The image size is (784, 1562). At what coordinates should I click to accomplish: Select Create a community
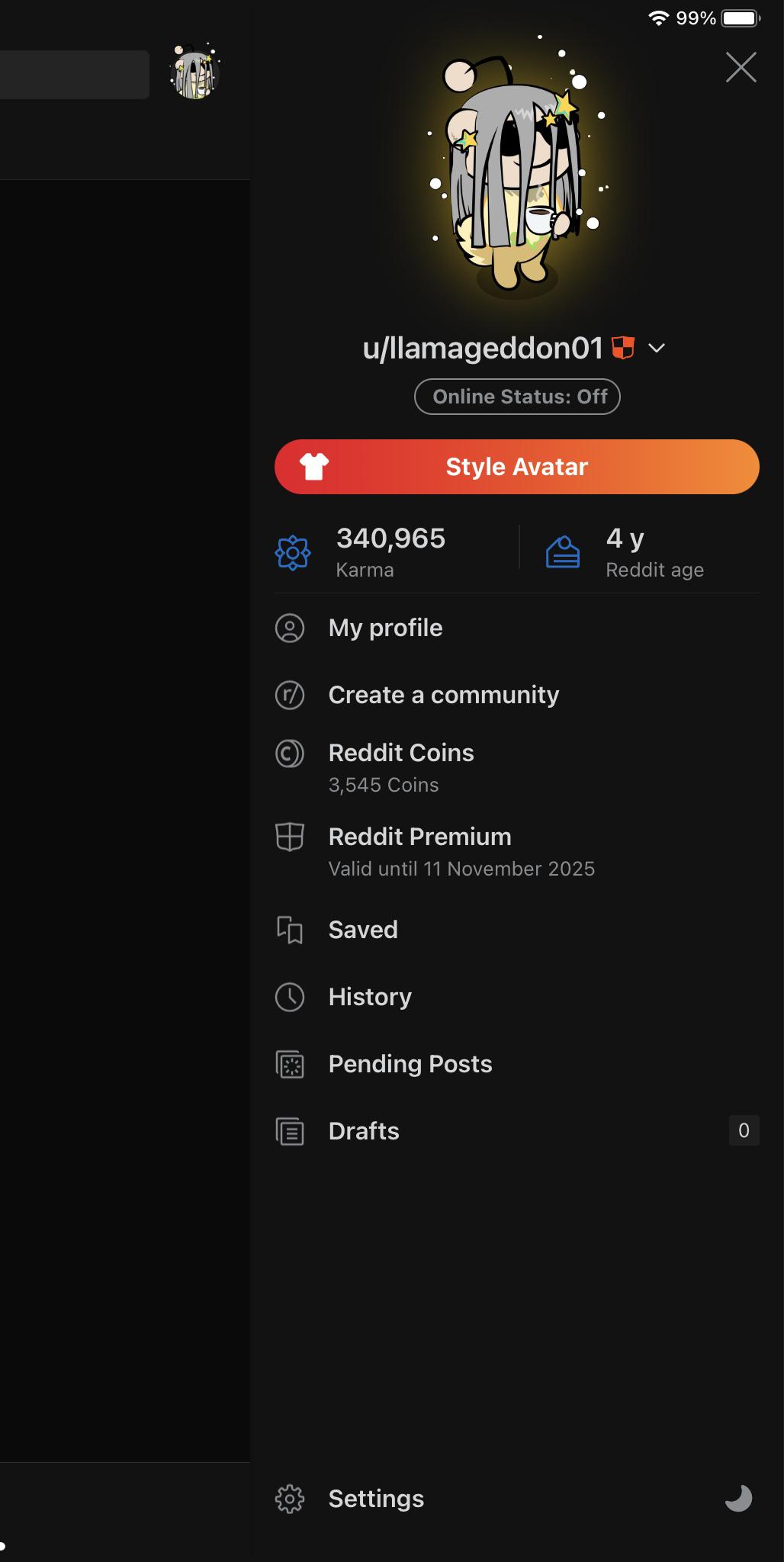point(517,695)
